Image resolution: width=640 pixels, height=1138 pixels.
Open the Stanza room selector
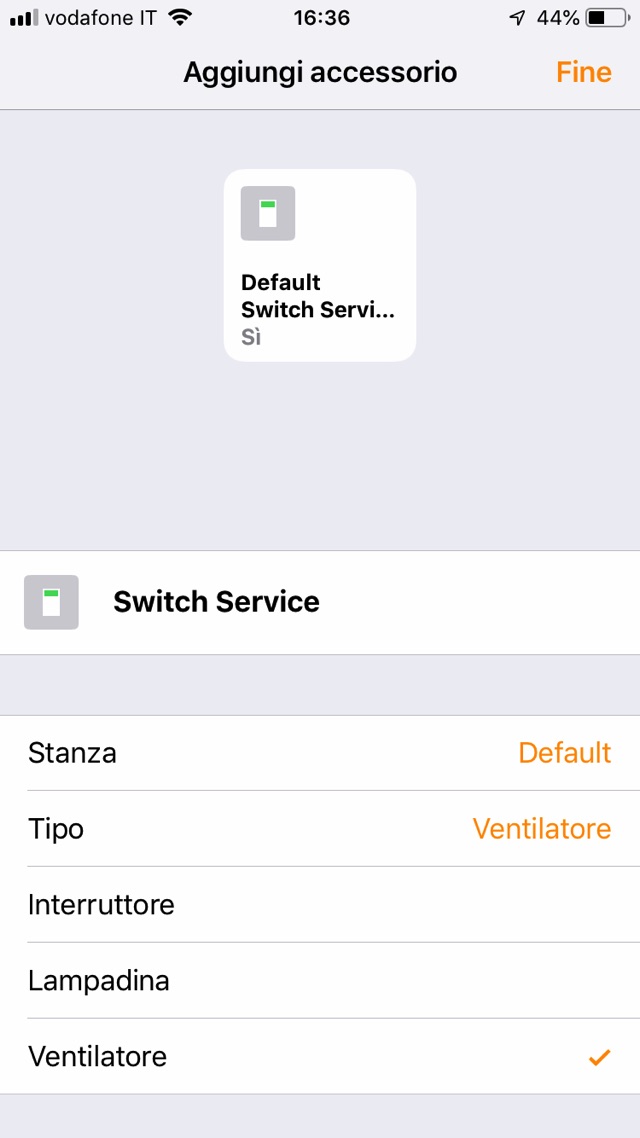(x=320, y=753)
